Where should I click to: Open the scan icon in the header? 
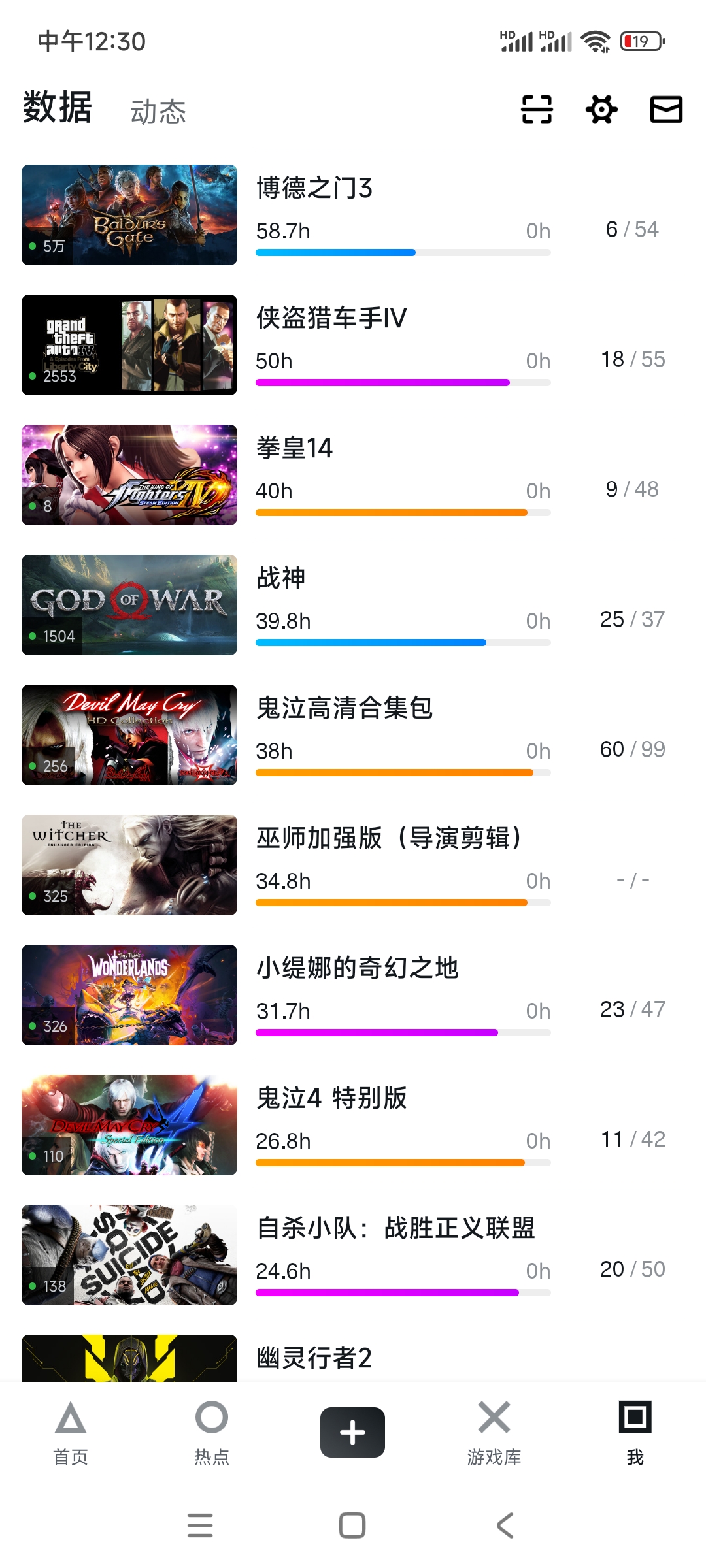click(x=537, y=109)
